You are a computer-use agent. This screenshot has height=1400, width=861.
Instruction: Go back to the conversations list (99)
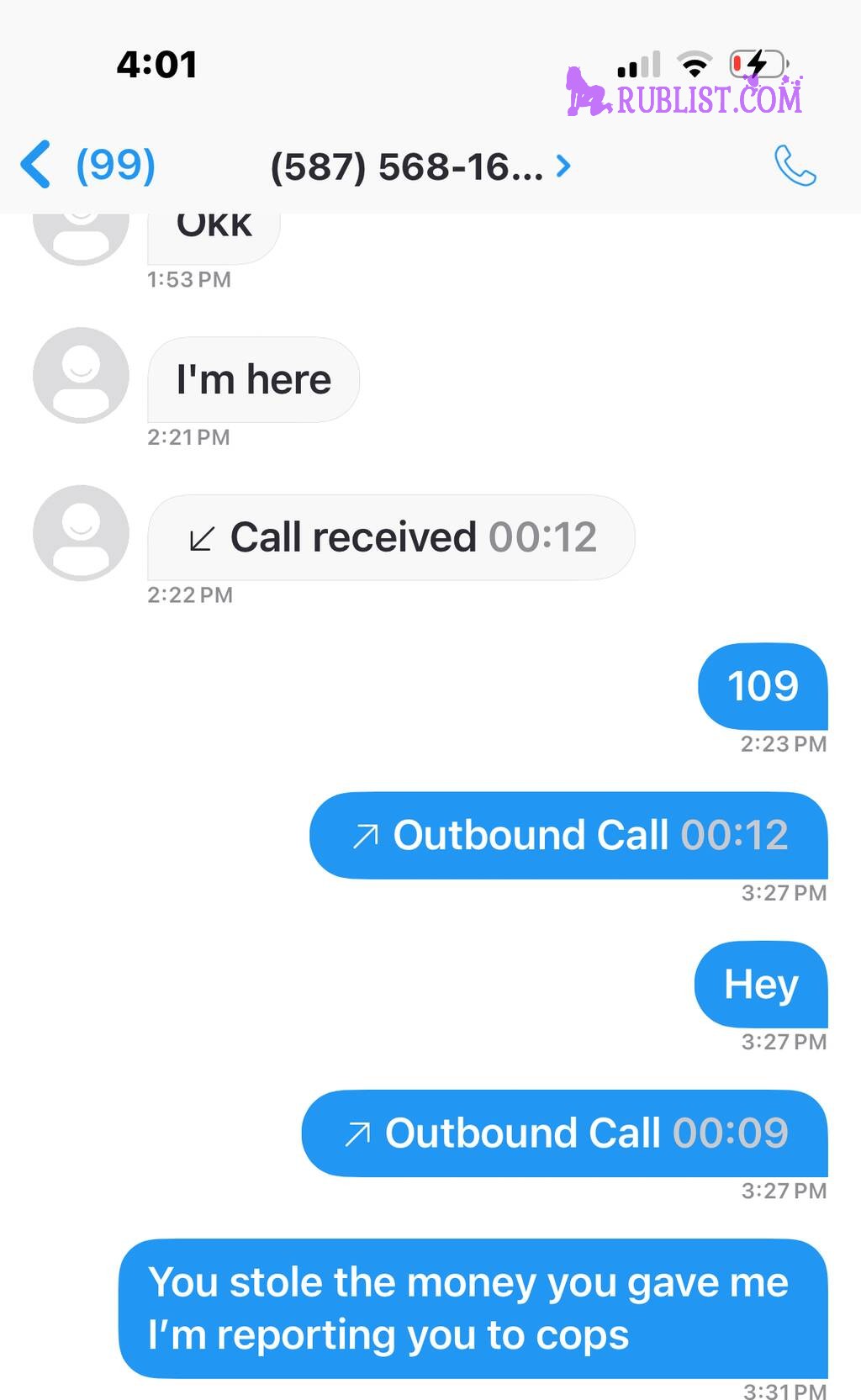point(87,165)
